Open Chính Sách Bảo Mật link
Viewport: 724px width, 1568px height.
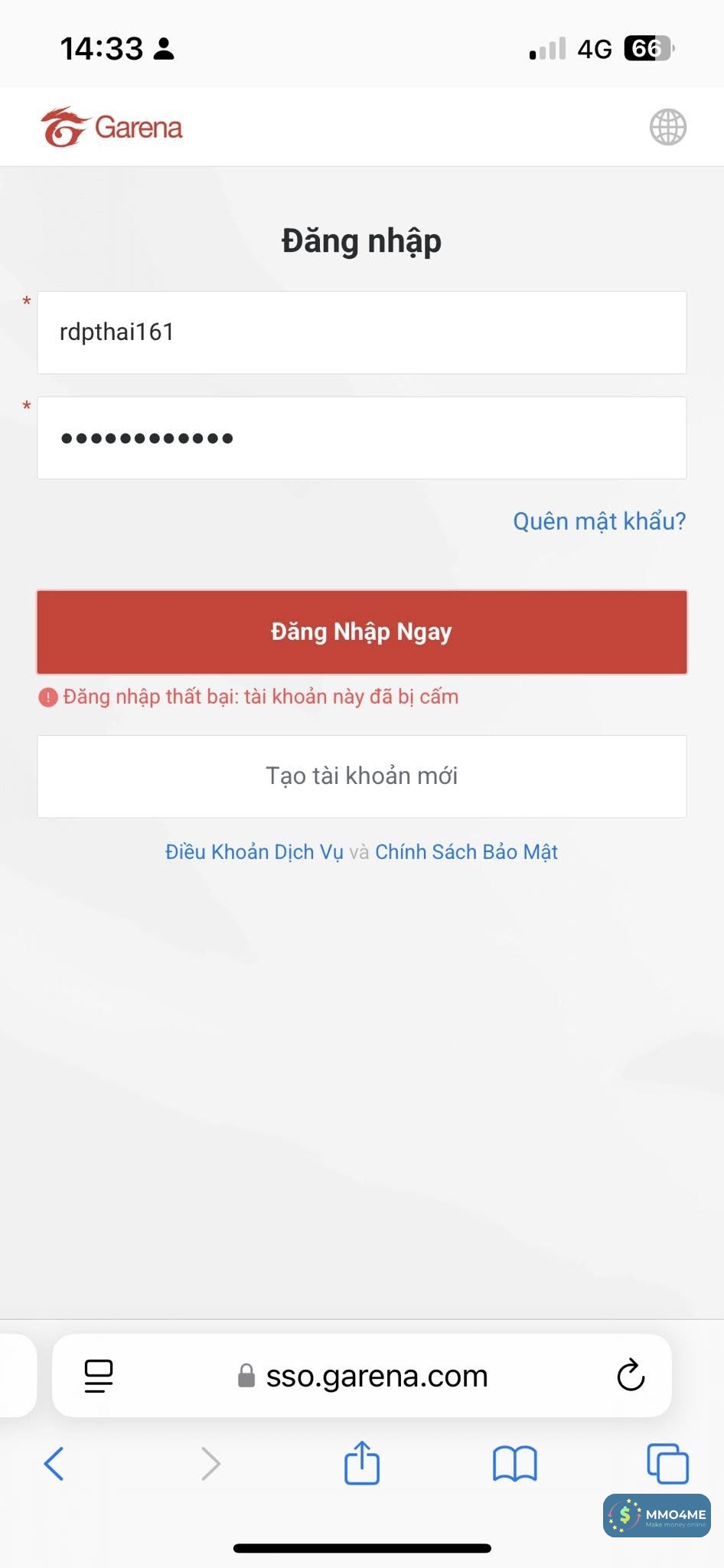point(466,852)
